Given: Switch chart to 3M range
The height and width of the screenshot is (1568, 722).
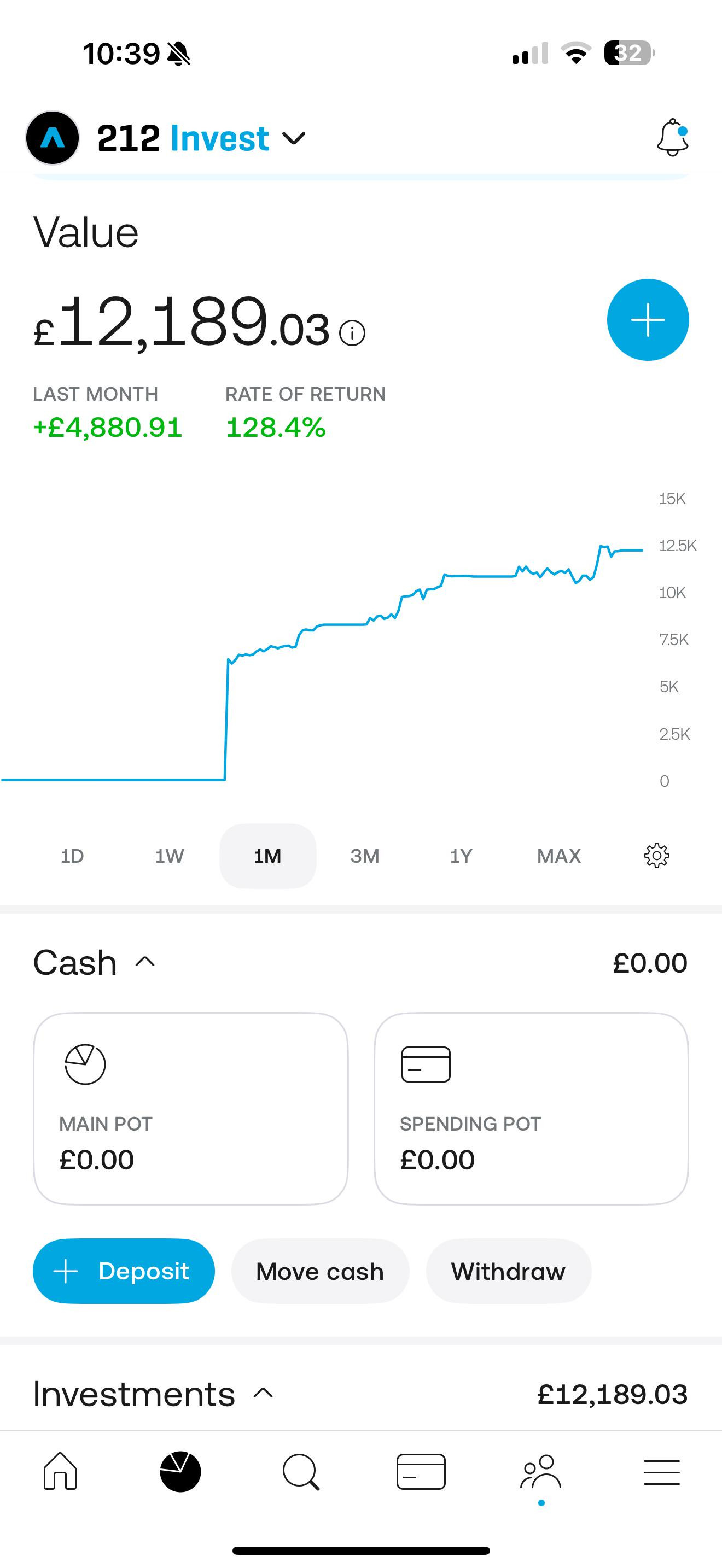Looking at the screenshot, I should click(x=365, y=856).
